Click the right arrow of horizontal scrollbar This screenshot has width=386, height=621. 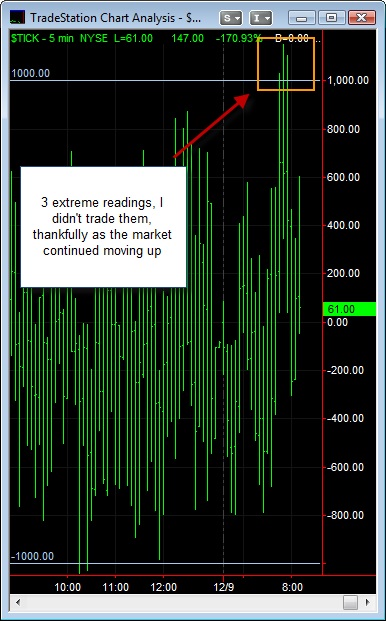(x=368, y=603)
